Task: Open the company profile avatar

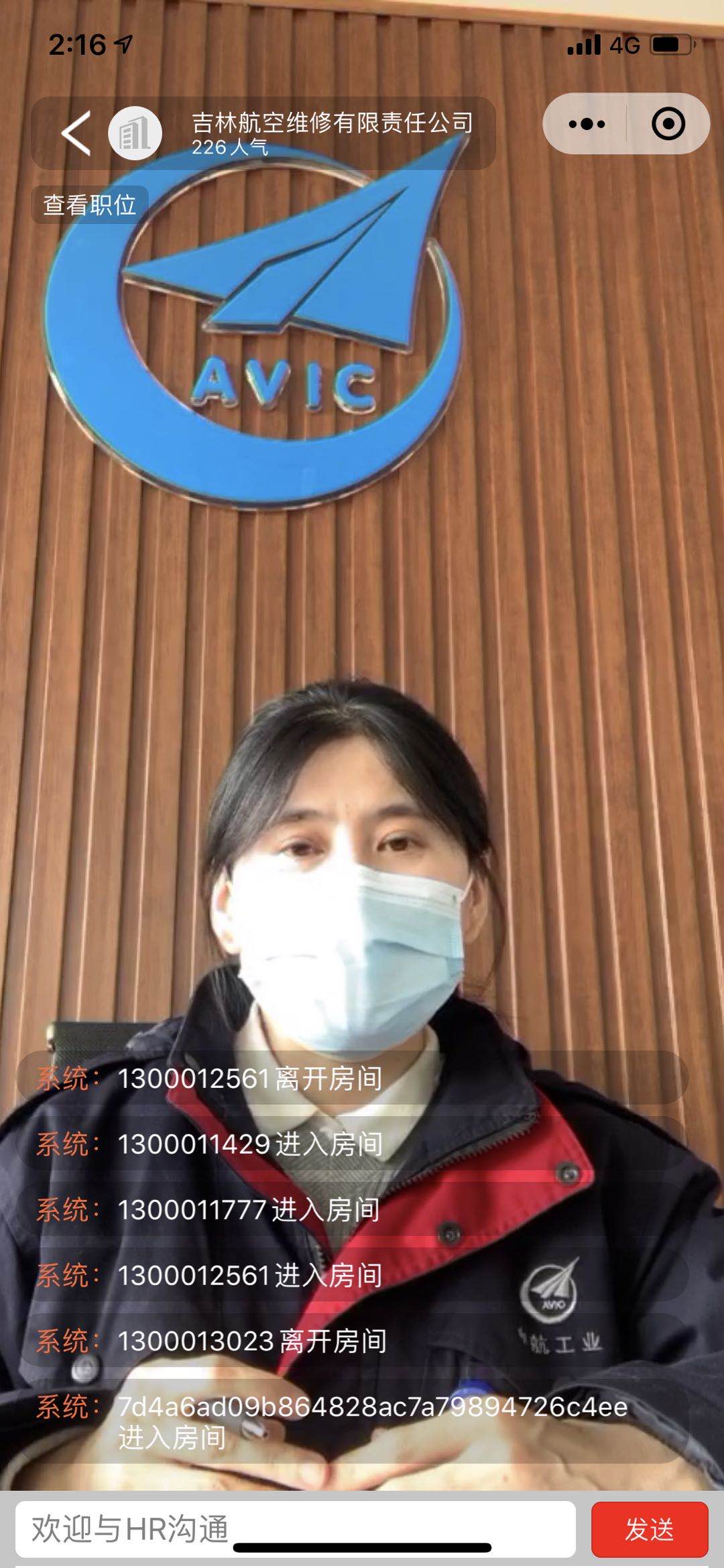Action: (135, 133)
